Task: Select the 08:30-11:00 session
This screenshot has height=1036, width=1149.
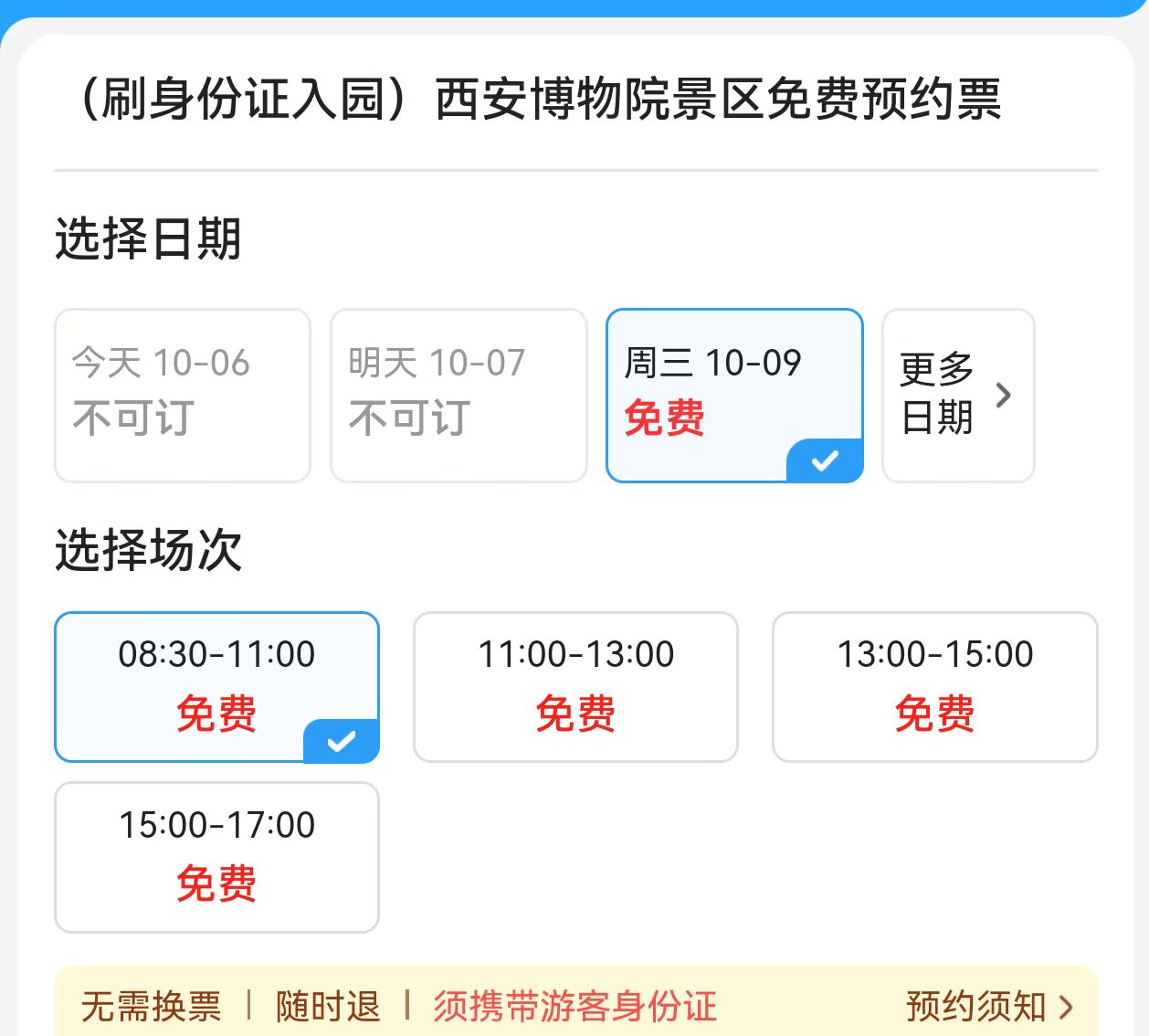Action: point(216,686)
